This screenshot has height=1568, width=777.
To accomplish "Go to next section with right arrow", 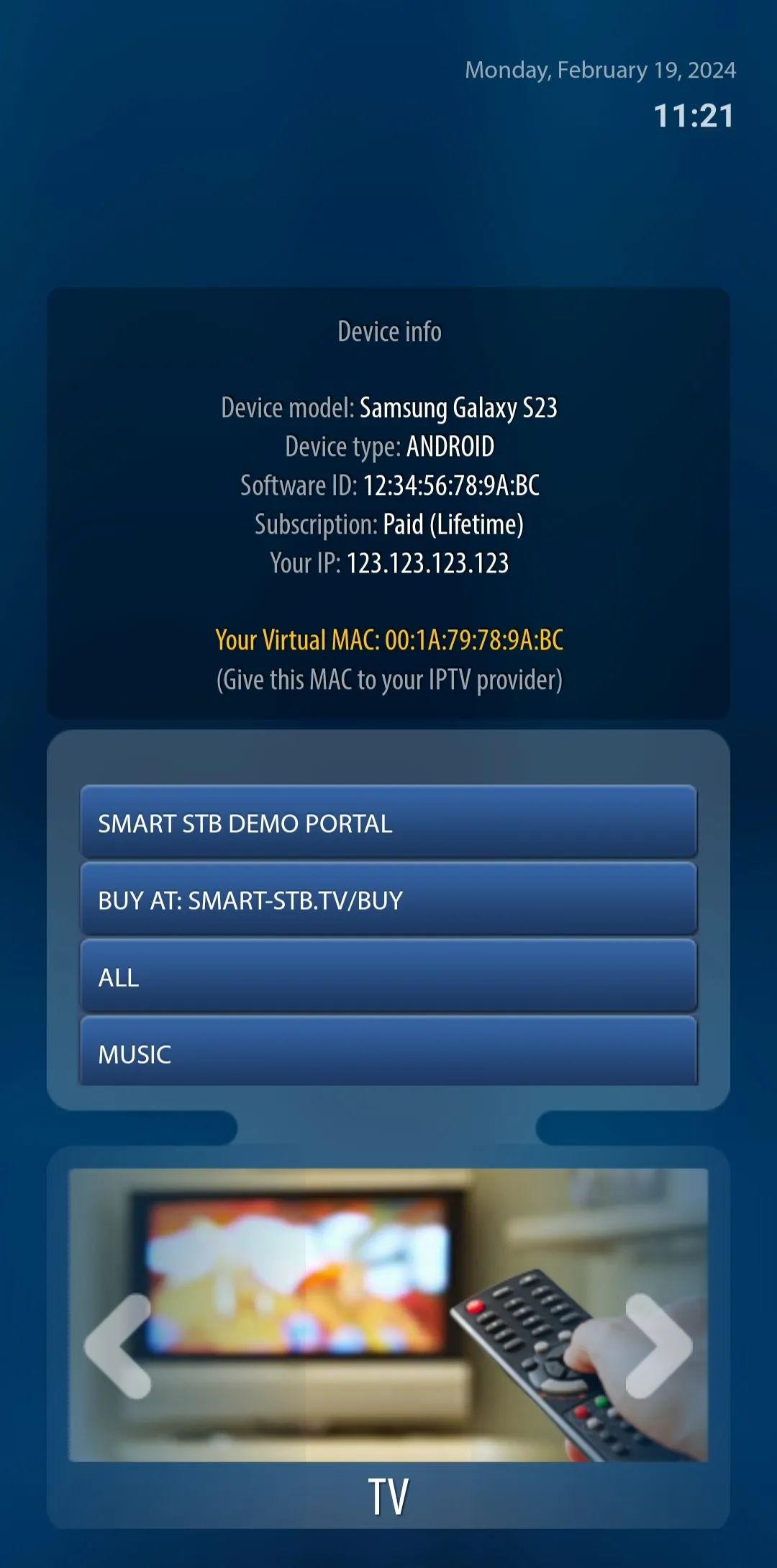I will [658, 1345].
